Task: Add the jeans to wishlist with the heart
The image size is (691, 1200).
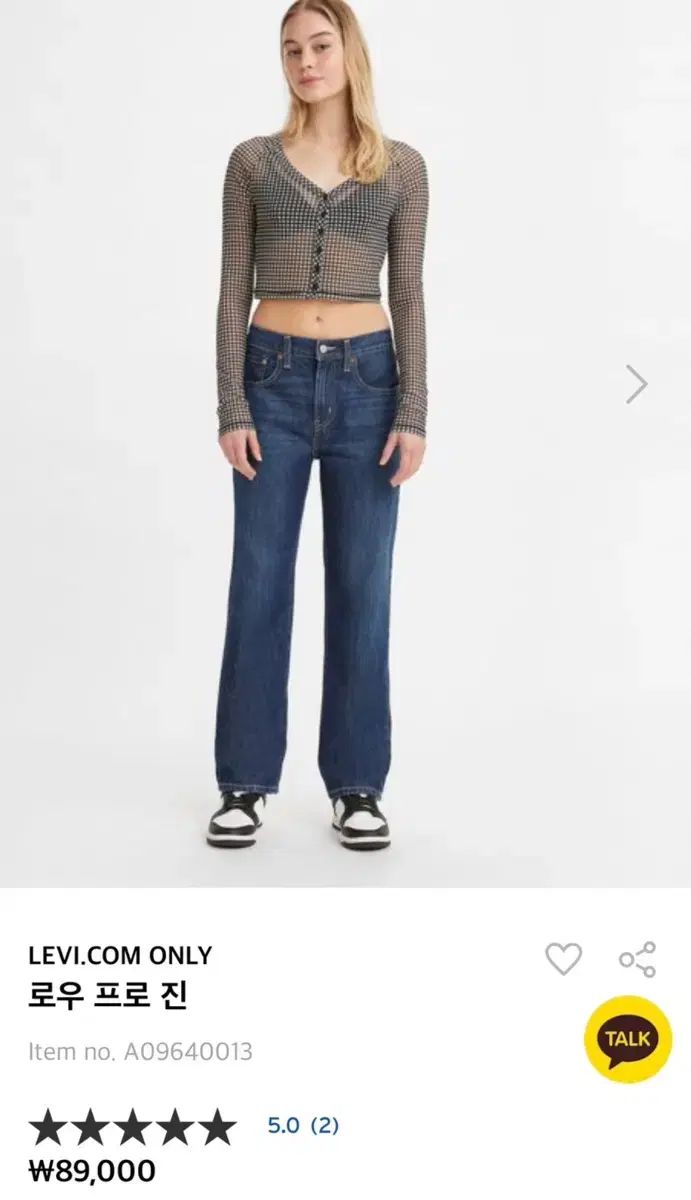Action: click(x=563, y=959)
